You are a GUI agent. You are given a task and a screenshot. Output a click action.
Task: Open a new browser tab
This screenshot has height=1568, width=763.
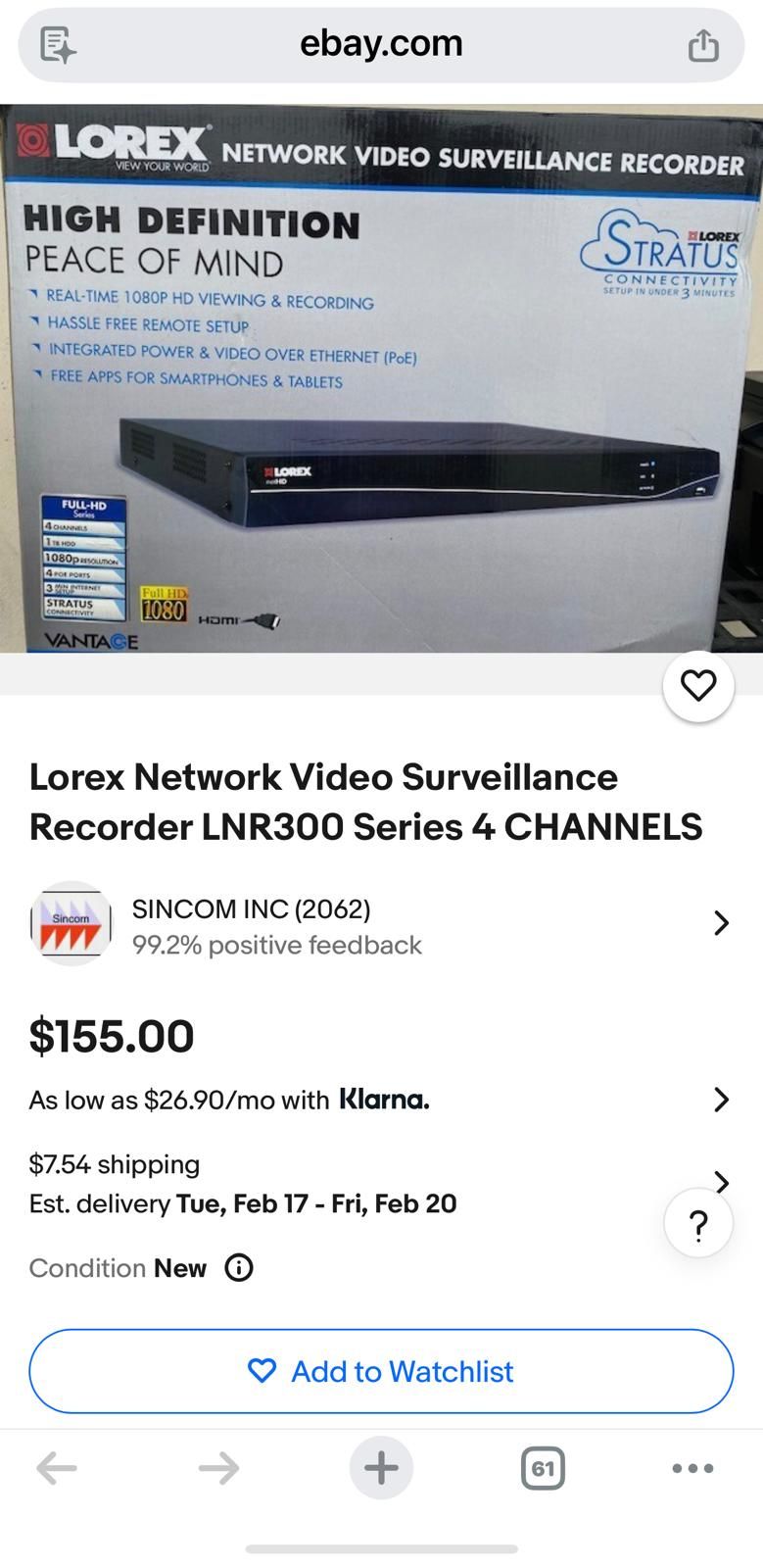click(x=381, y=1468)
